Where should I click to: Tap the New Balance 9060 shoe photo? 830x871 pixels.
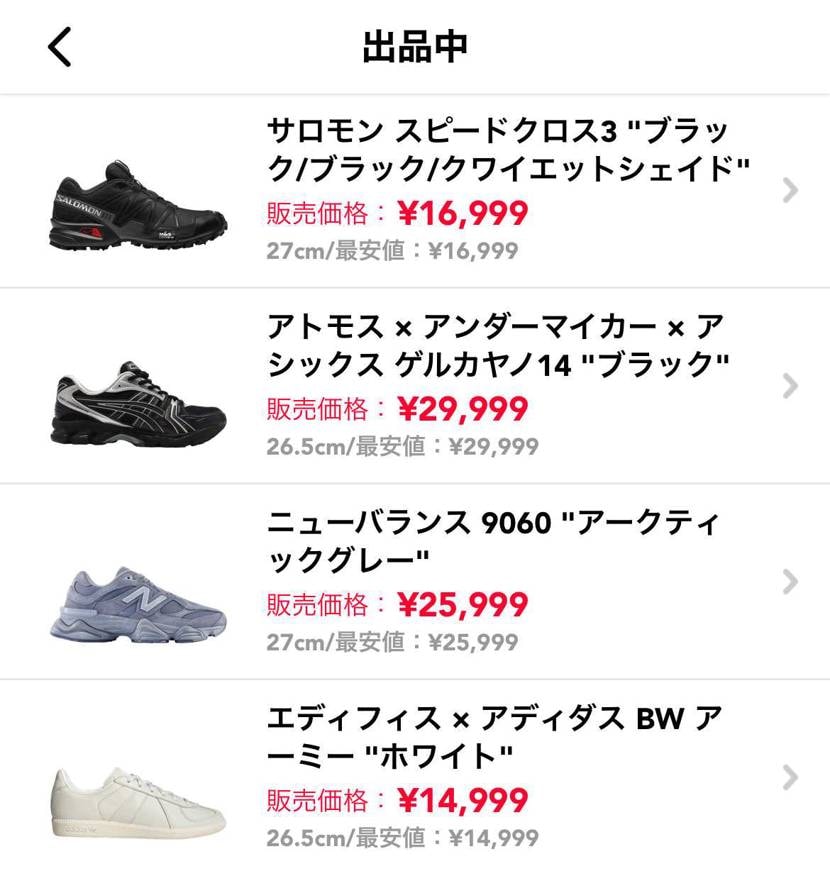[135, 600]
